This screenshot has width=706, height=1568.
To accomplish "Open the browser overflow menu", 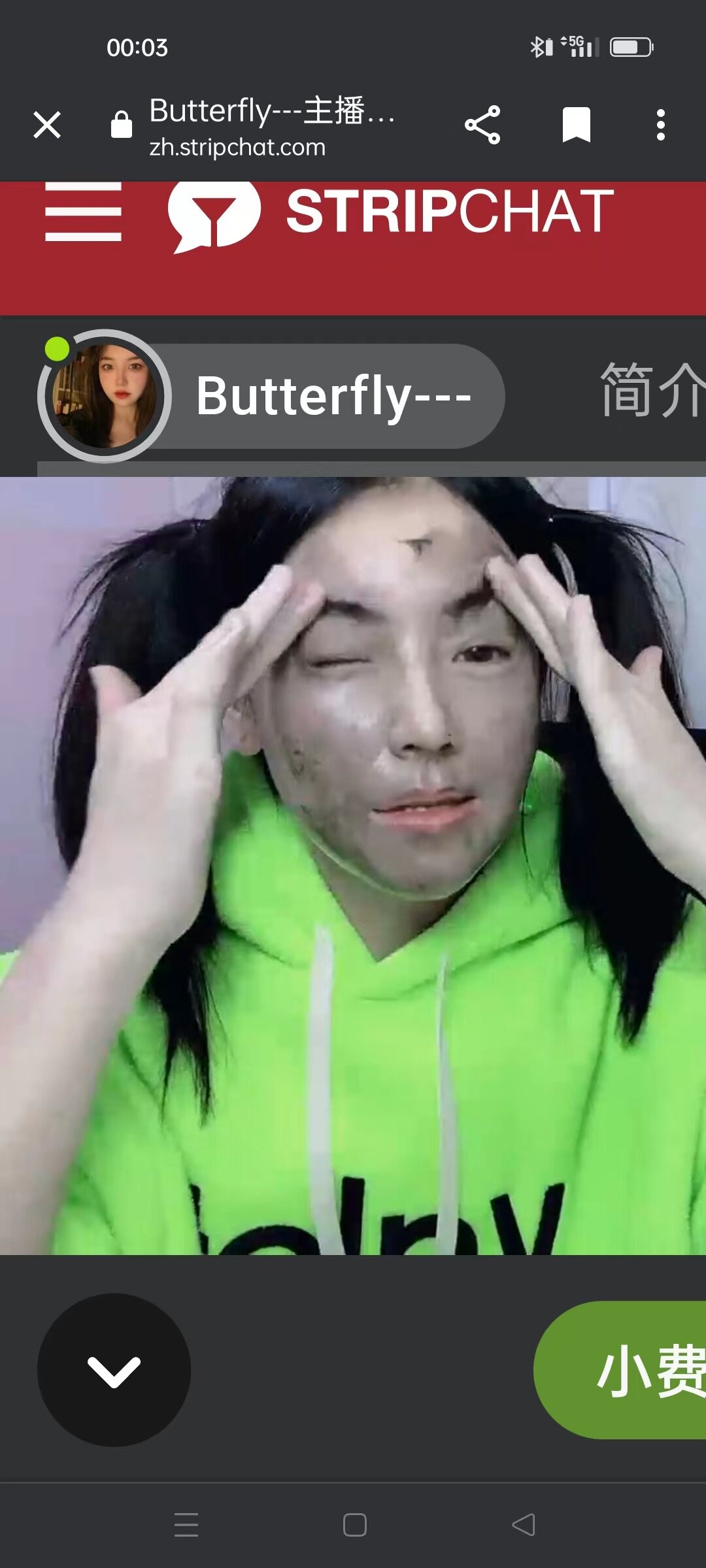I will (660, 125).
